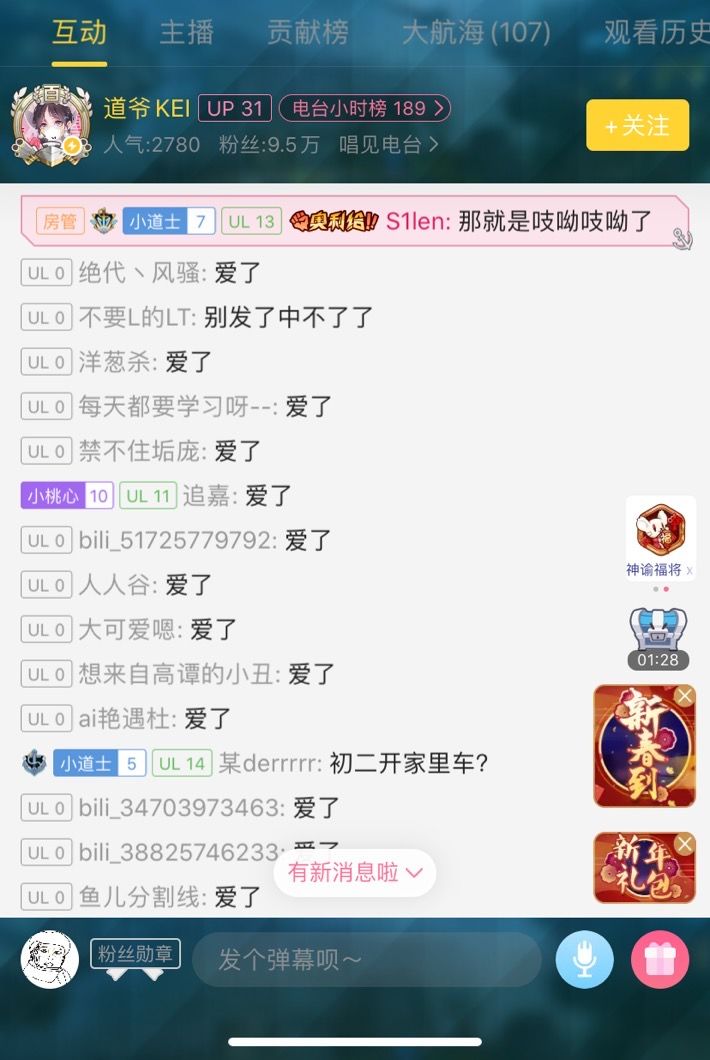Open the 贡献榜 tab
710x1060 pixels.
point(307,32)
